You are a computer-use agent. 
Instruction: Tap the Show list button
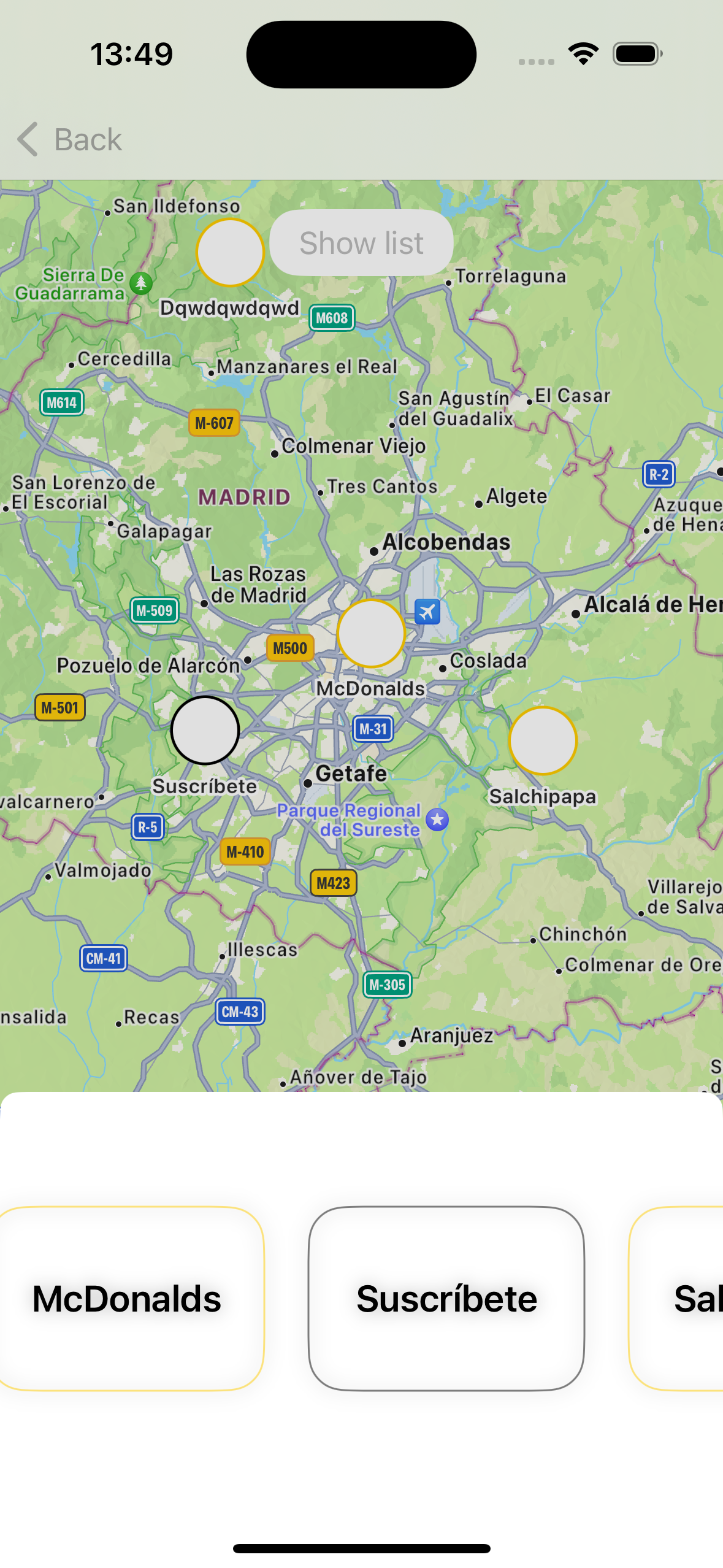(x=361, y=243)
